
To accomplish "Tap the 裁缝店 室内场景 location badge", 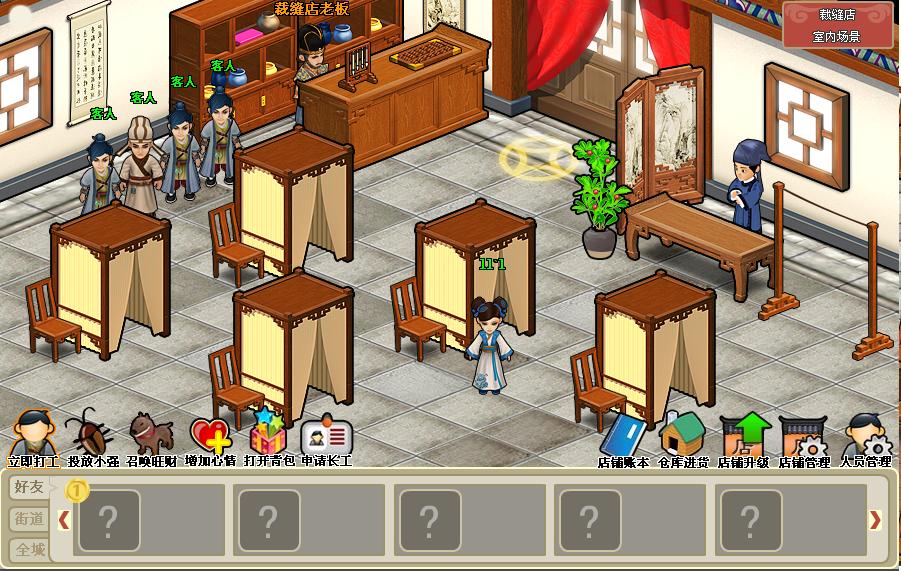I will [x=837, y=25].
